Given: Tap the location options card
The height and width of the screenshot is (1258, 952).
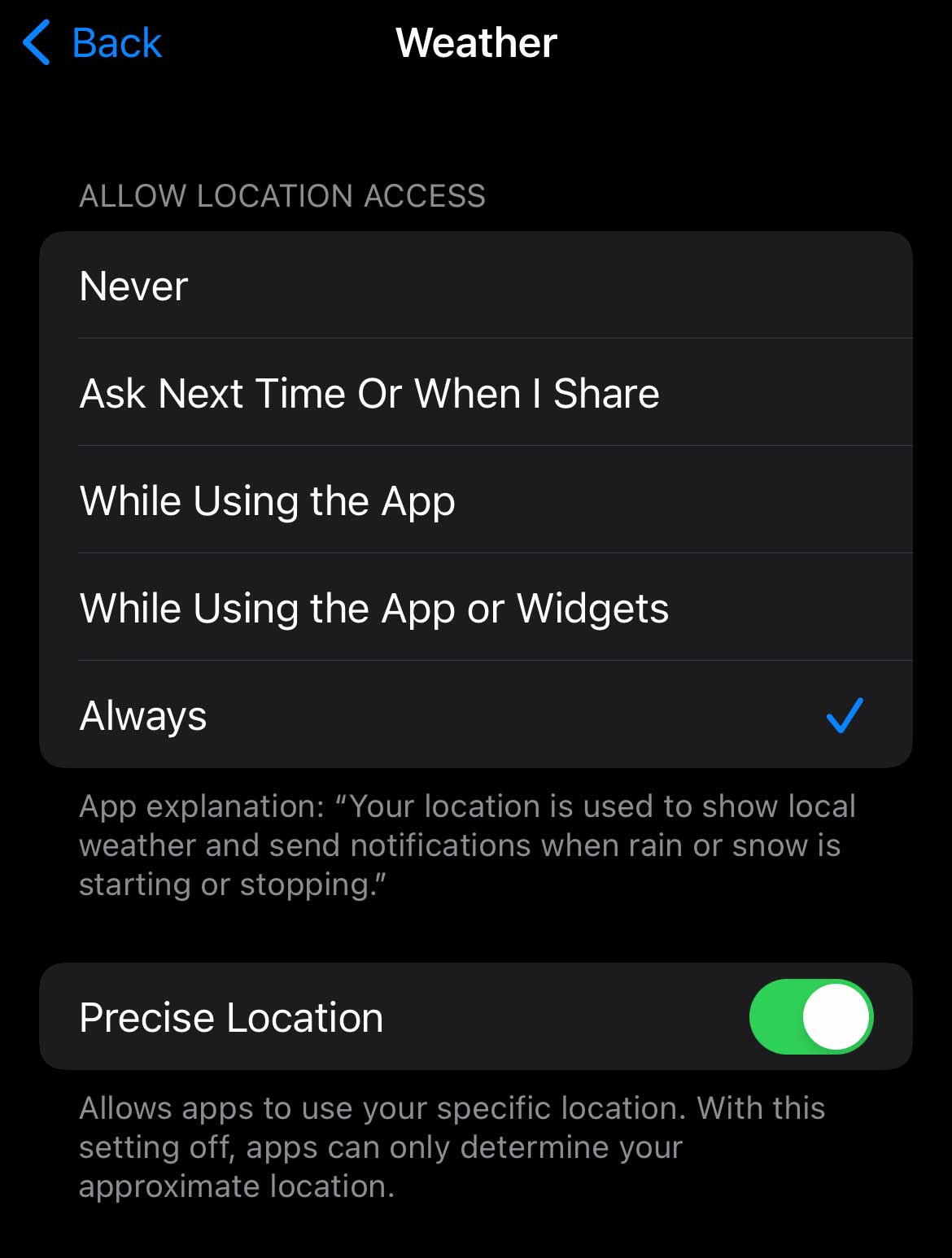Looking at the screenshot, I should point(476,500).
